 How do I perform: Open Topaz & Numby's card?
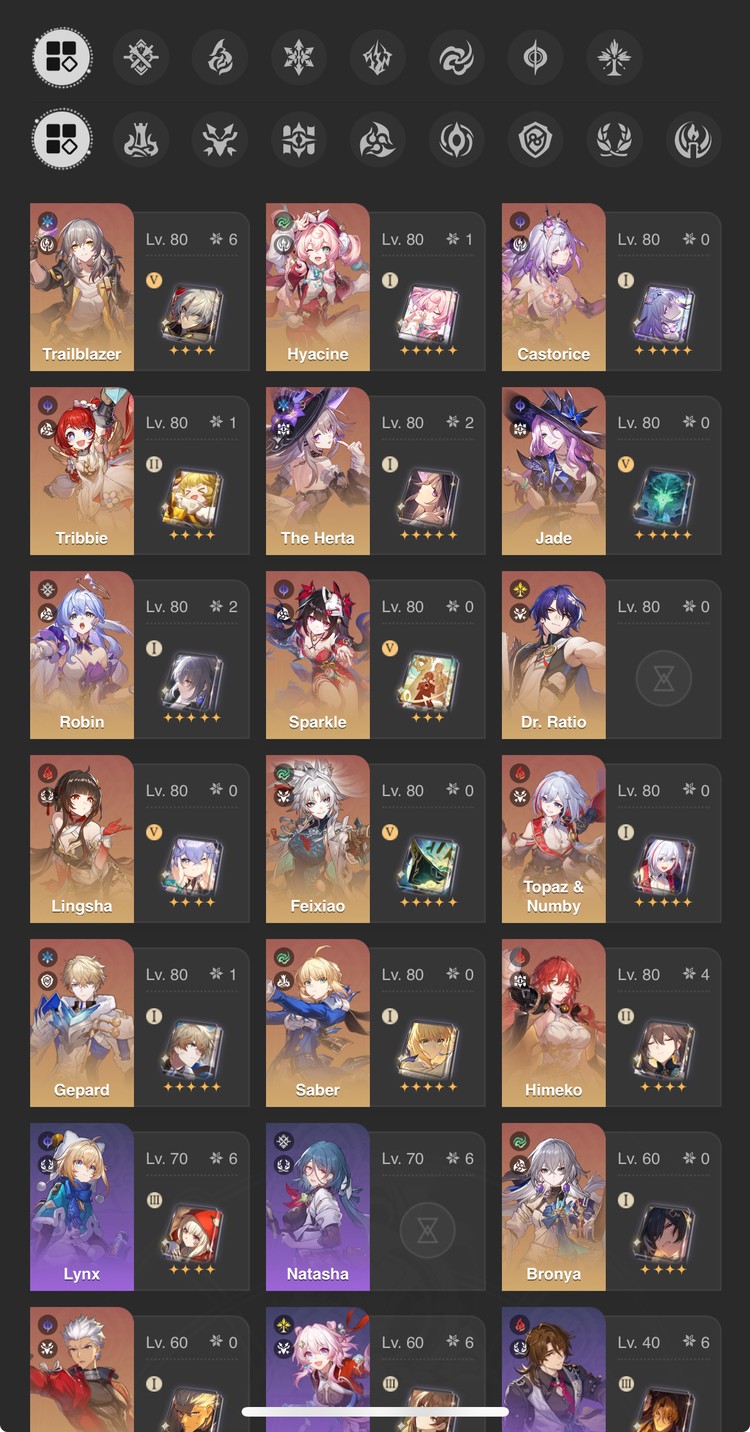point(554,839)
